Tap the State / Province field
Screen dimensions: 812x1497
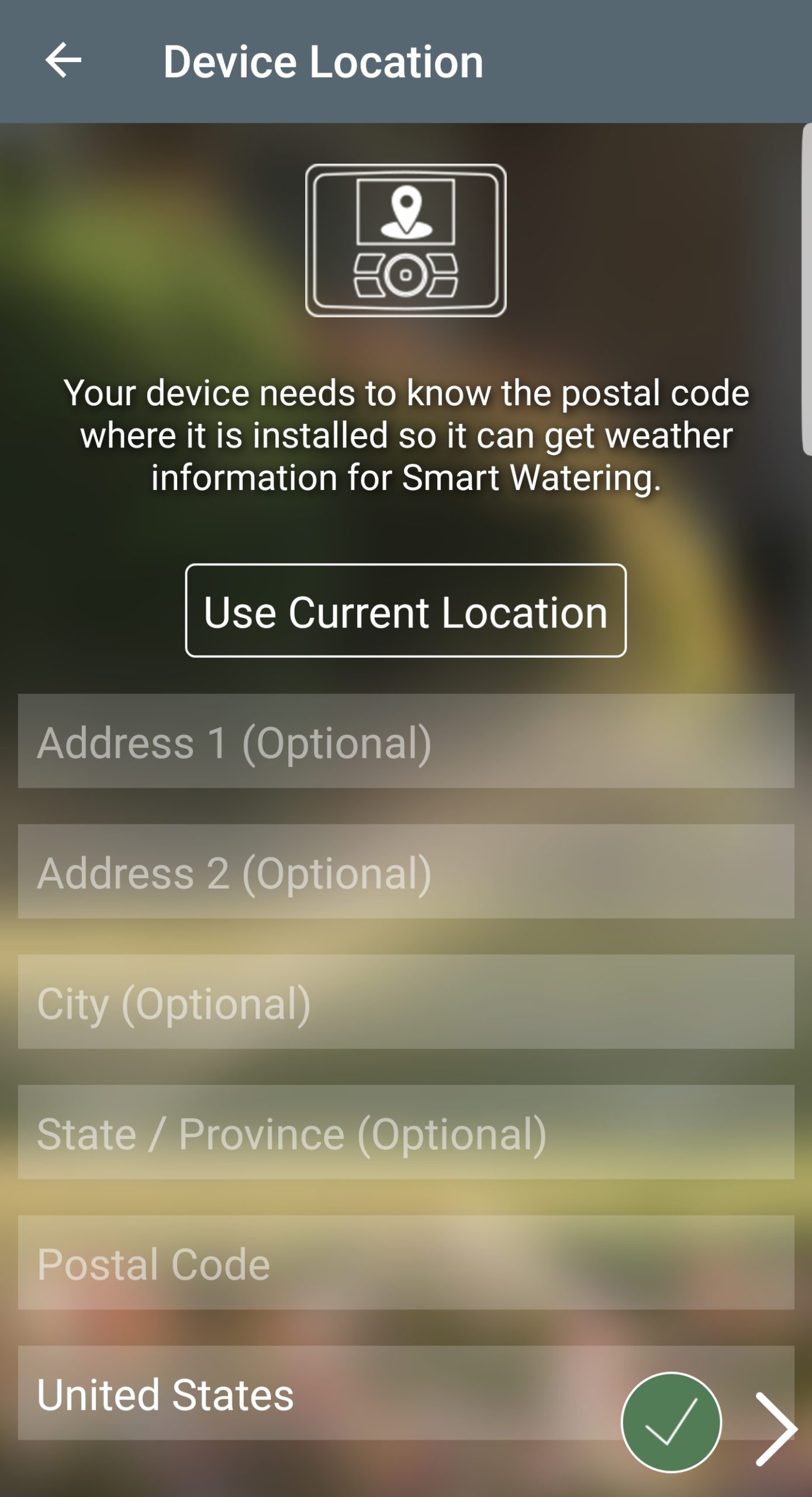tap(406, 1132)
